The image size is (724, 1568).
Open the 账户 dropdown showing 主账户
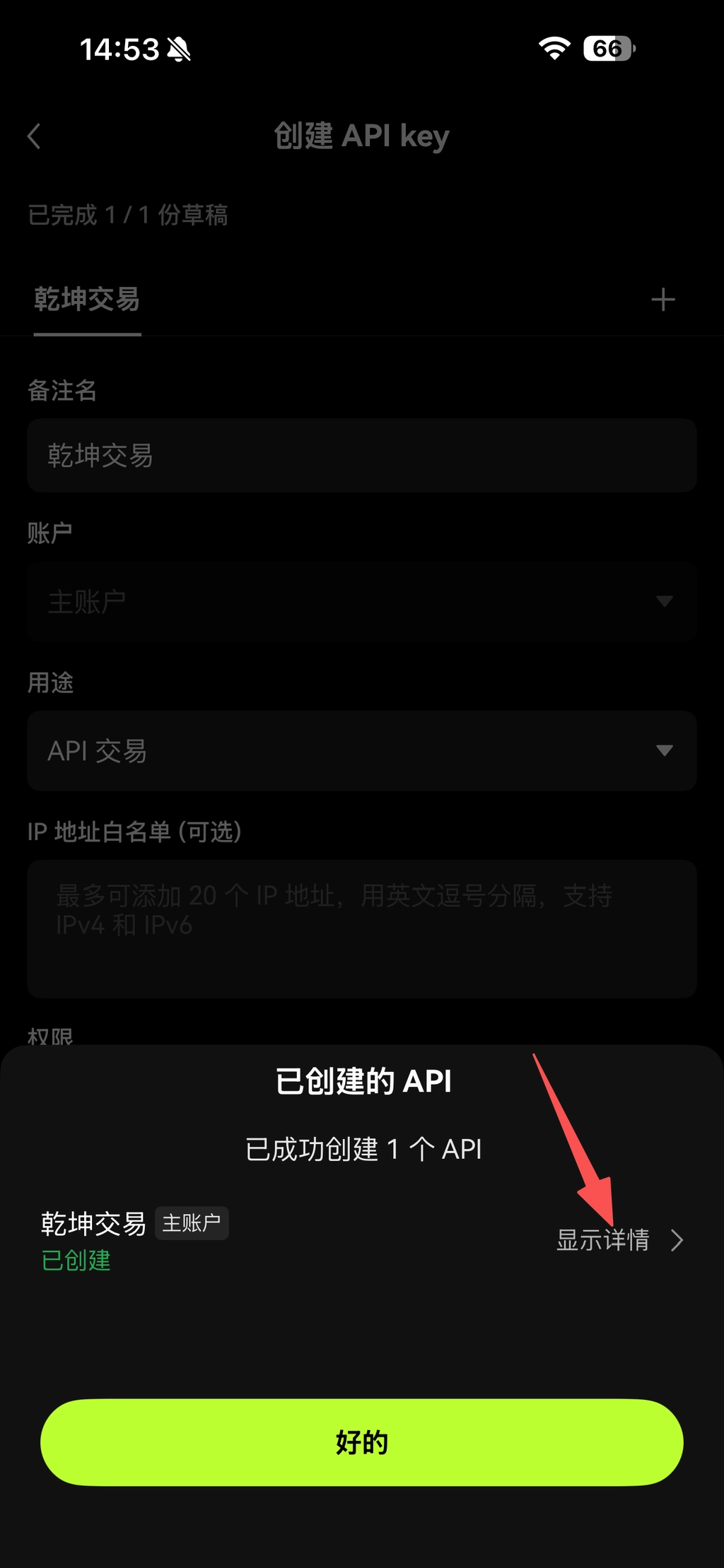(x=361, y=601)
